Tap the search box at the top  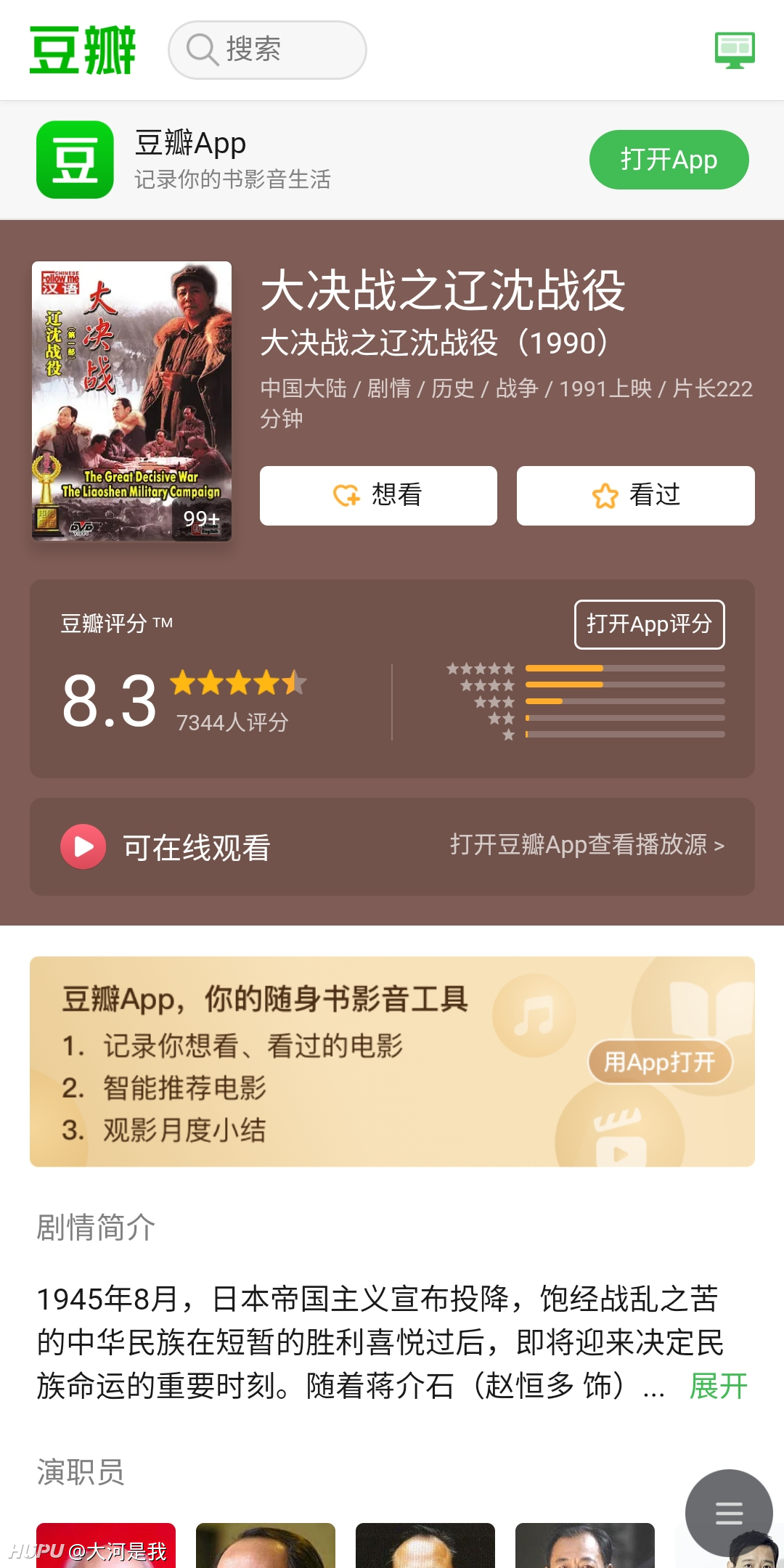[267, 50]
